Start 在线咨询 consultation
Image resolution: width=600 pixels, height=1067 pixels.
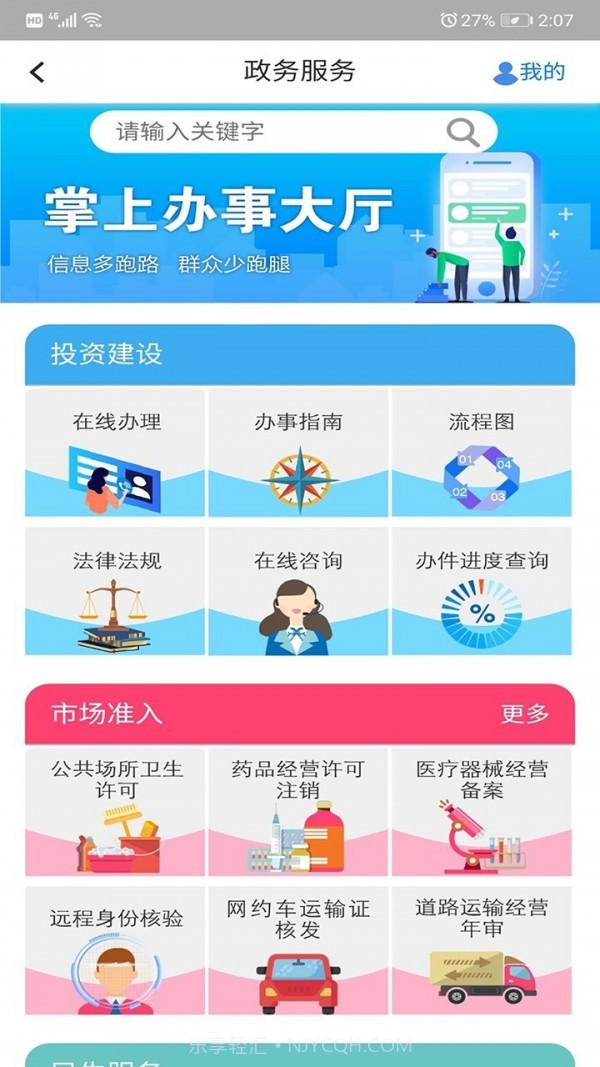click(298, 592)
